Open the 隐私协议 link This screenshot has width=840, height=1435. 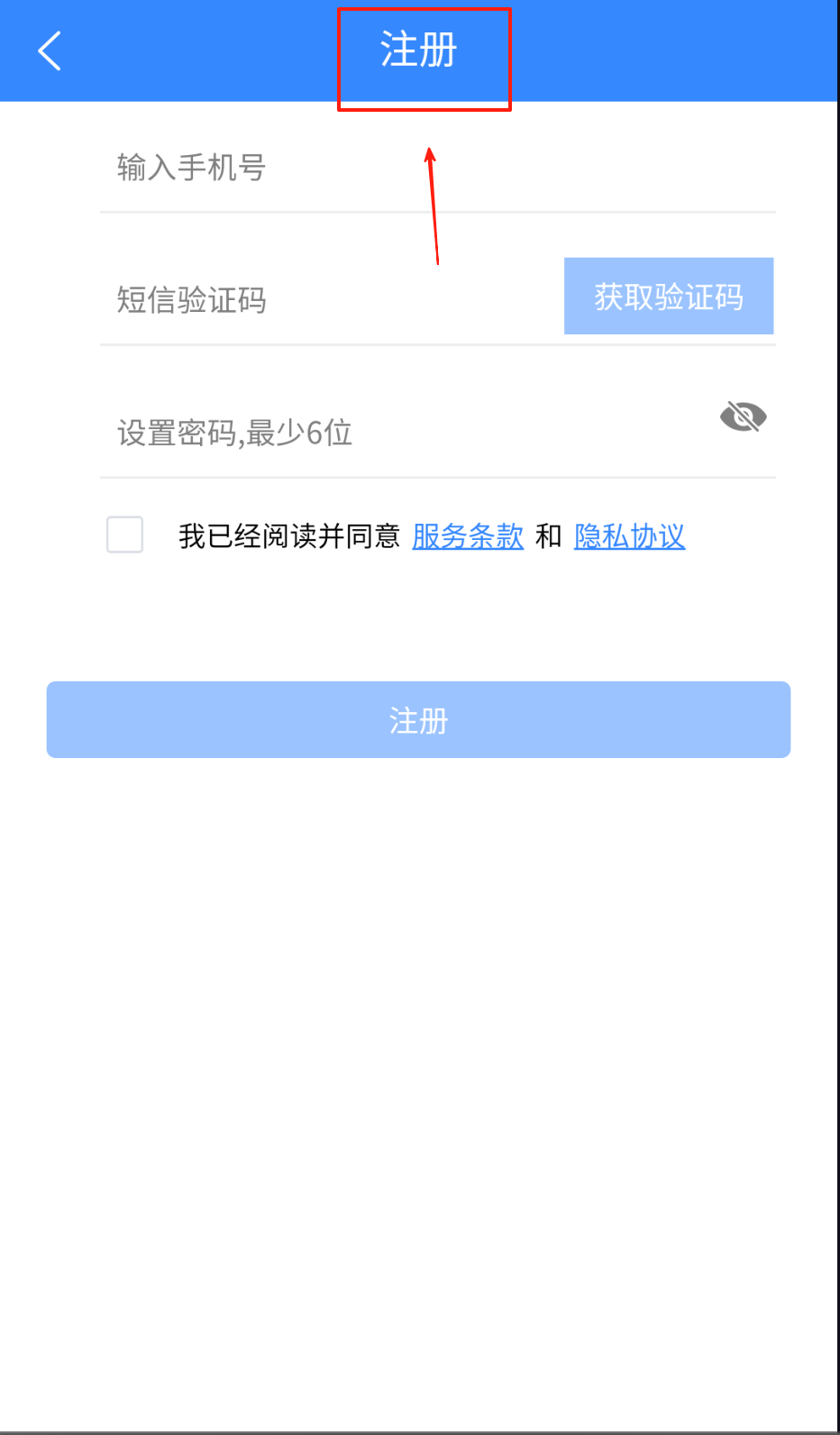[629, 536]
